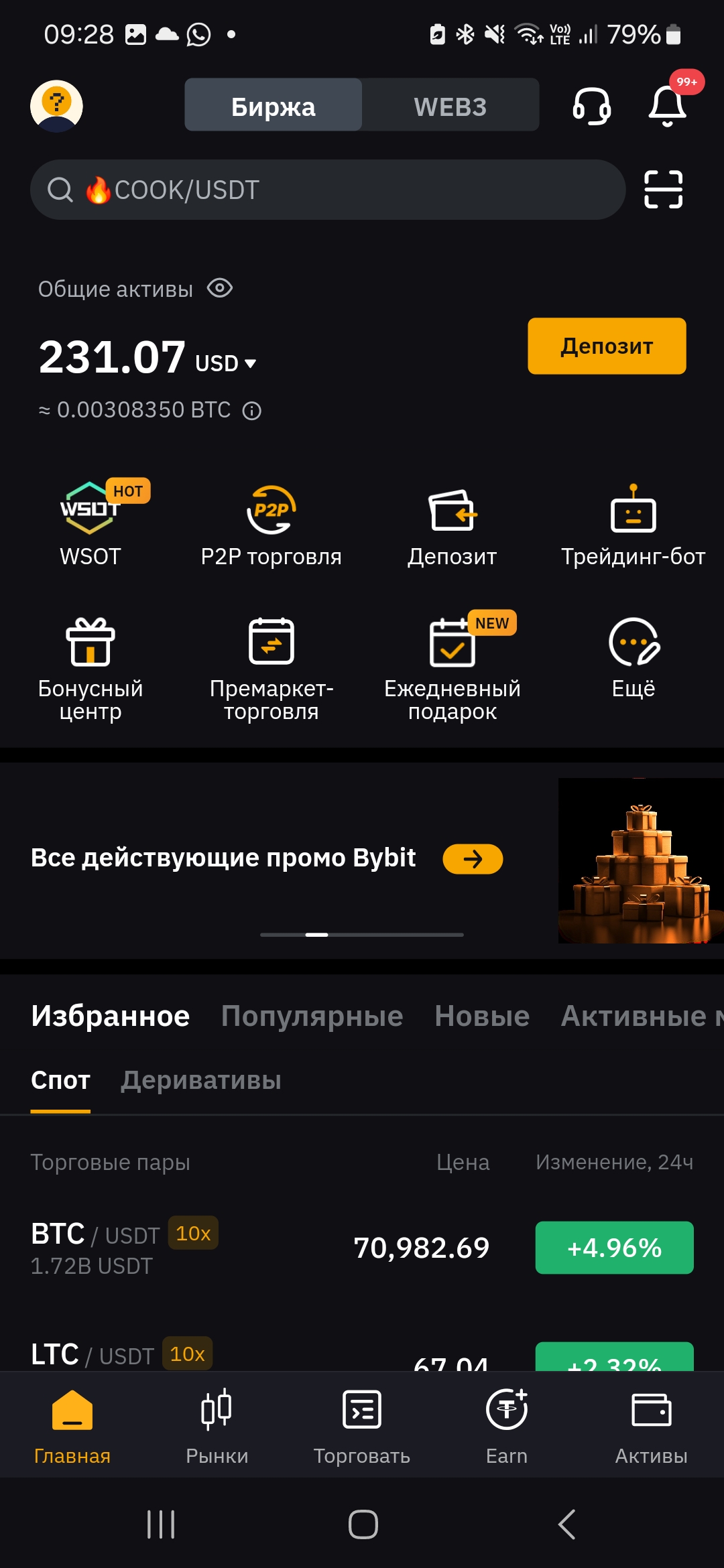Open Ещё for more services
This screenshot has width=724, height=1568.
point(633,658)
